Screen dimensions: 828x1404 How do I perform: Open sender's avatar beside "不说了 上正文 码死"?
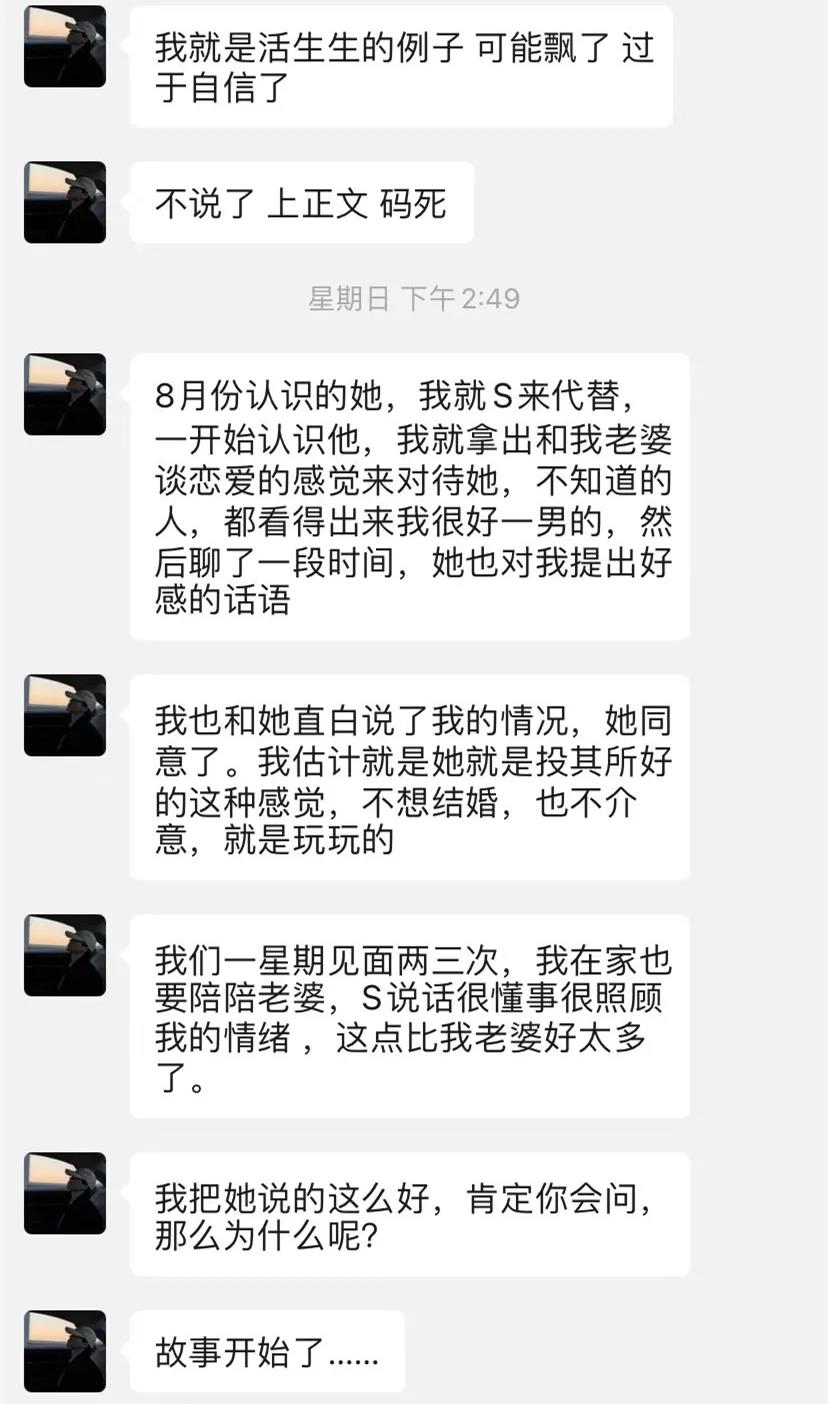tap(65, 203)
